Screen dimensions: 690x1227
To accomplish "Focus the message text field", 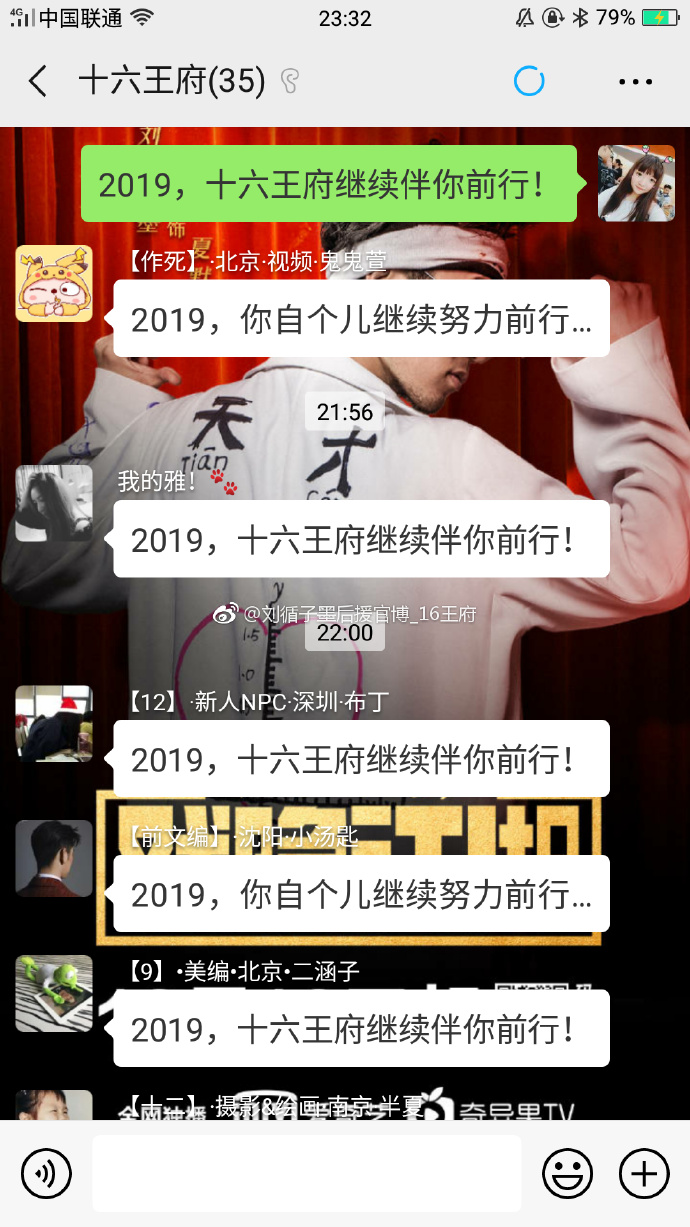I will (306, 1173).
